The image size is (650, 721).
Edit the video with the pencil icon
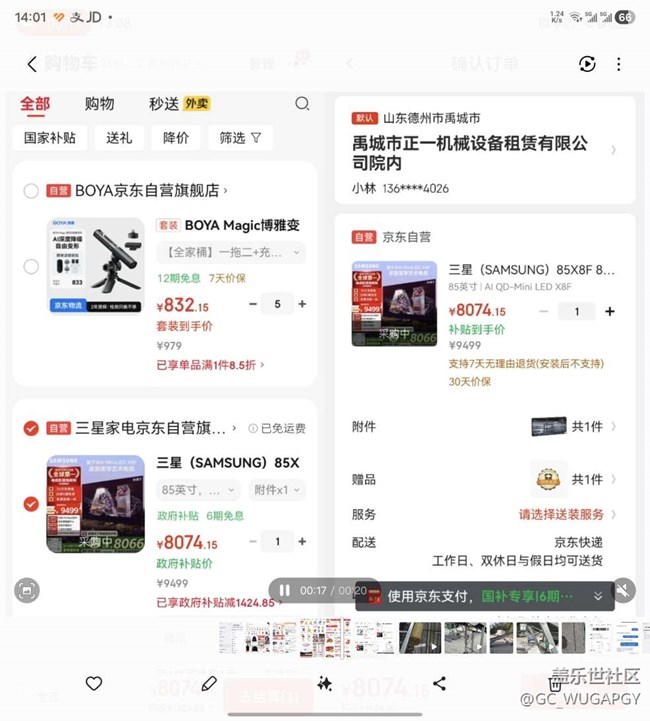[x=209, y=684]
